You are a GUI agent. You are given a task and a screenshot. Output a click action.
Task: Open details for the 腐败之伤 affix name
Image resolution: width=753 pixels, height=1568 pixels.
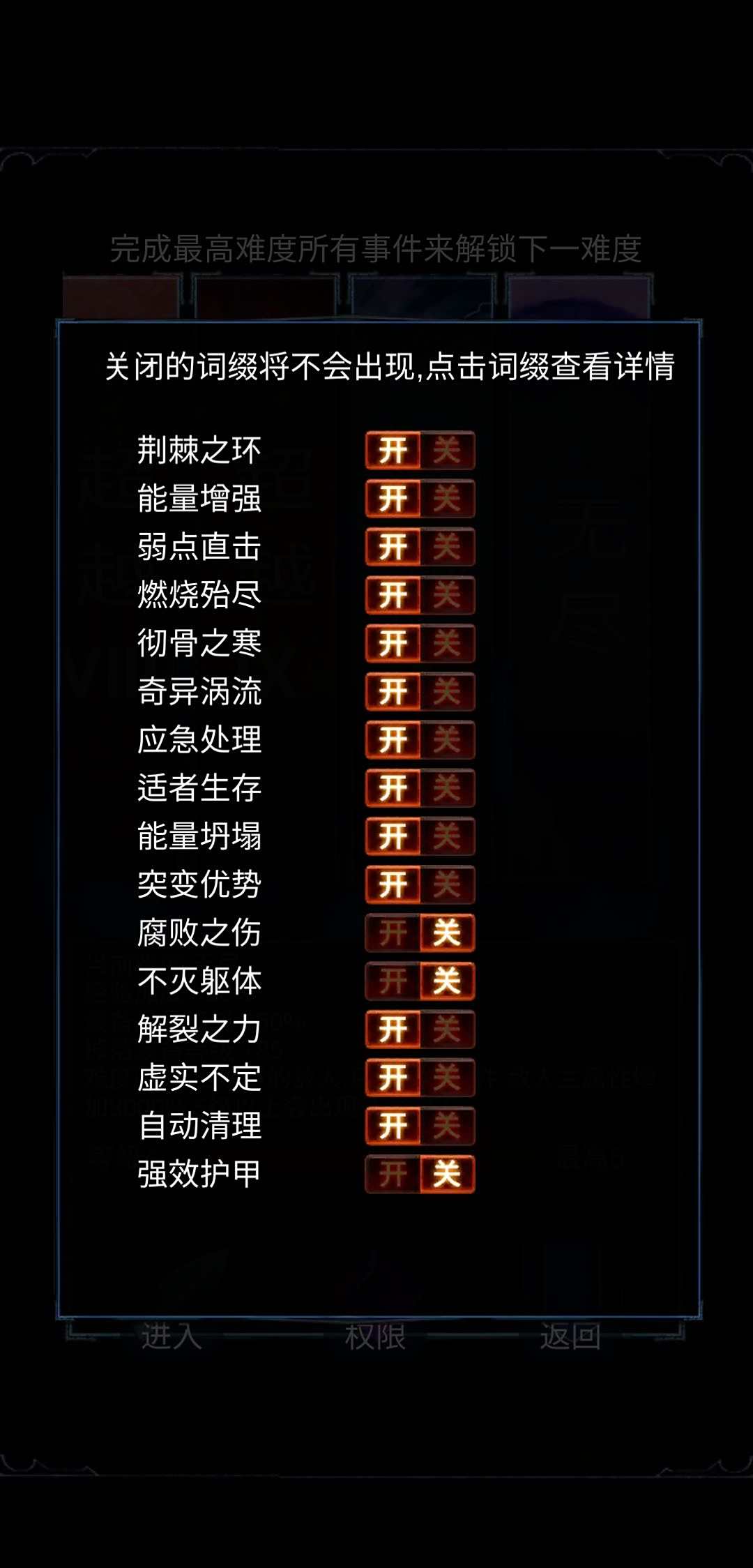pos(199,933)
